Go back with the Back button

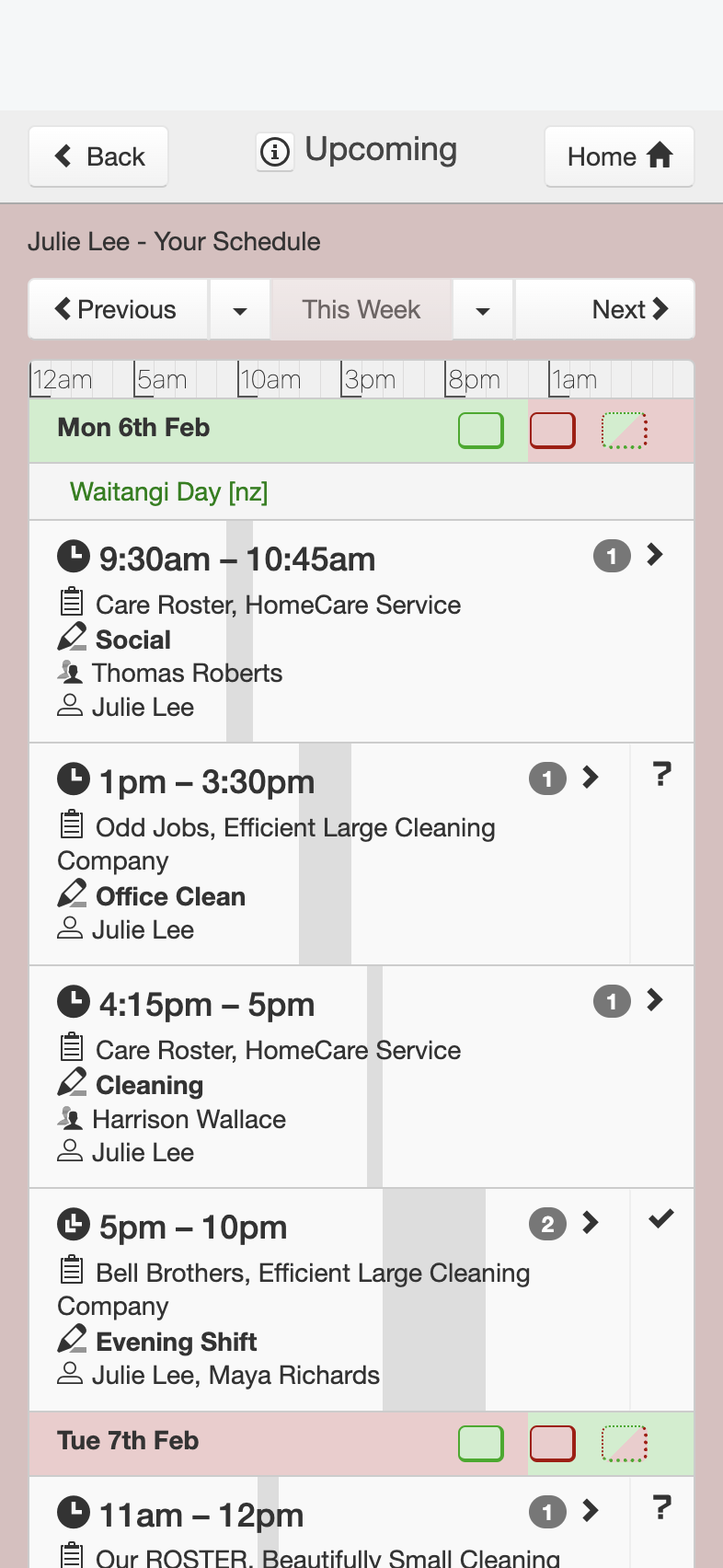click(98, 156)
